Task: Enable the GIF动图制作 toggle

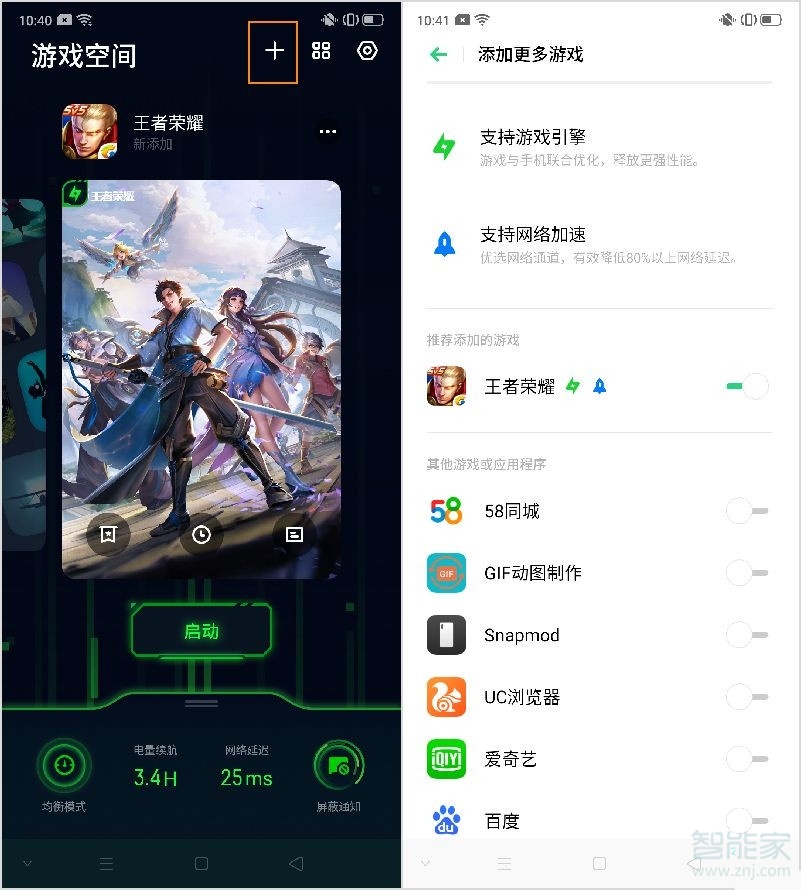Action: (747, 573)
